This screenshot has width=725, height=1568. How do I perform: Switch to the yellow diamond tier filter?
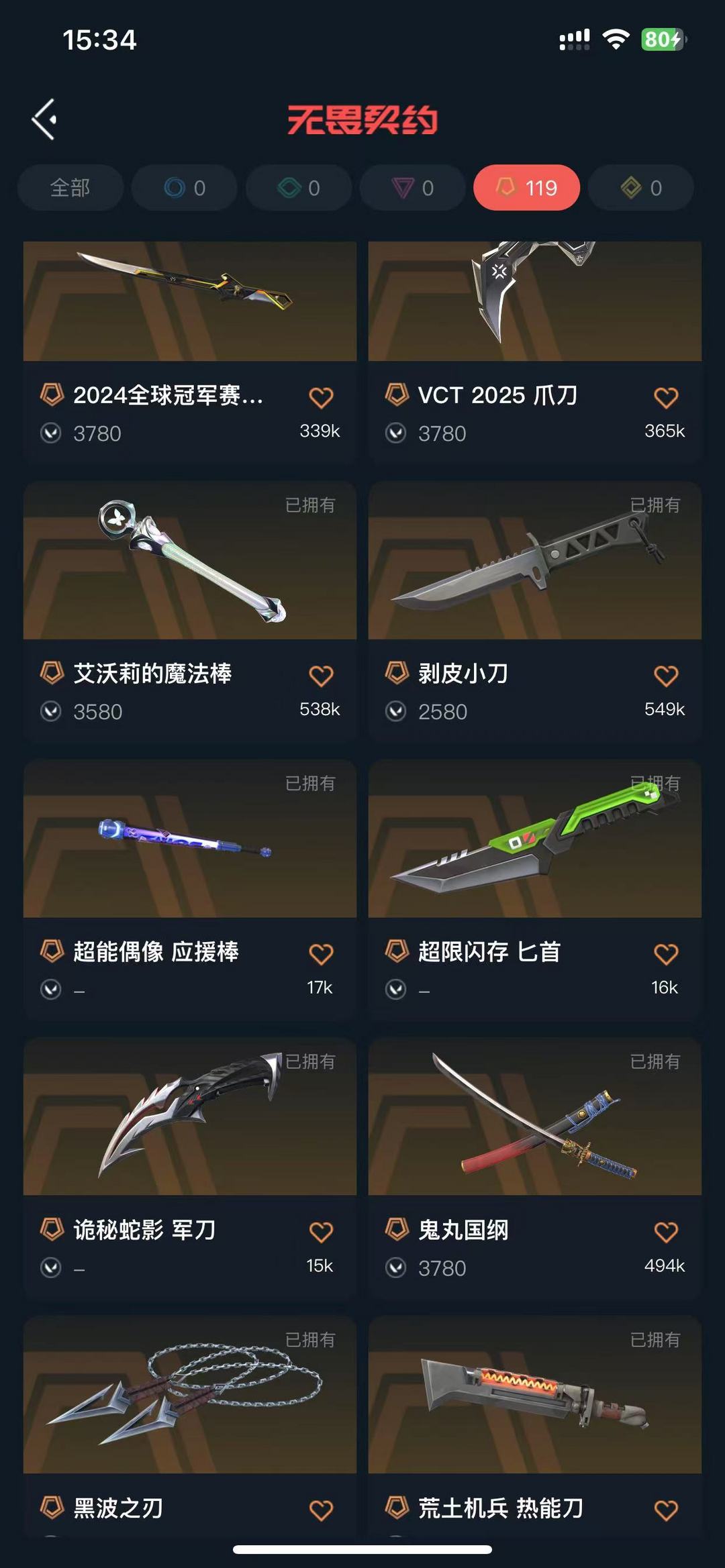coord(641,188)
